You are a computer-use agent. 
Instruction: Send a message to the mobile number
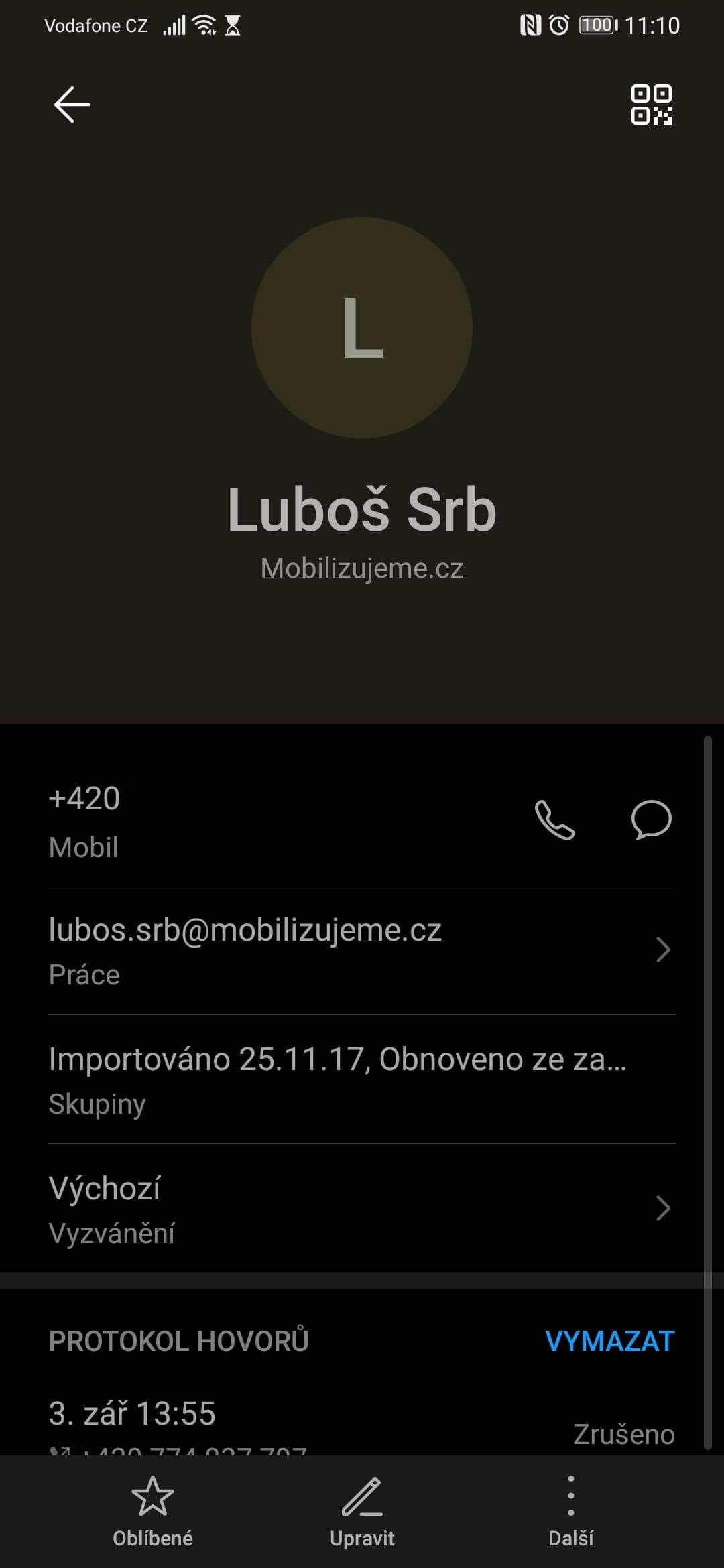tap(651, 820)
